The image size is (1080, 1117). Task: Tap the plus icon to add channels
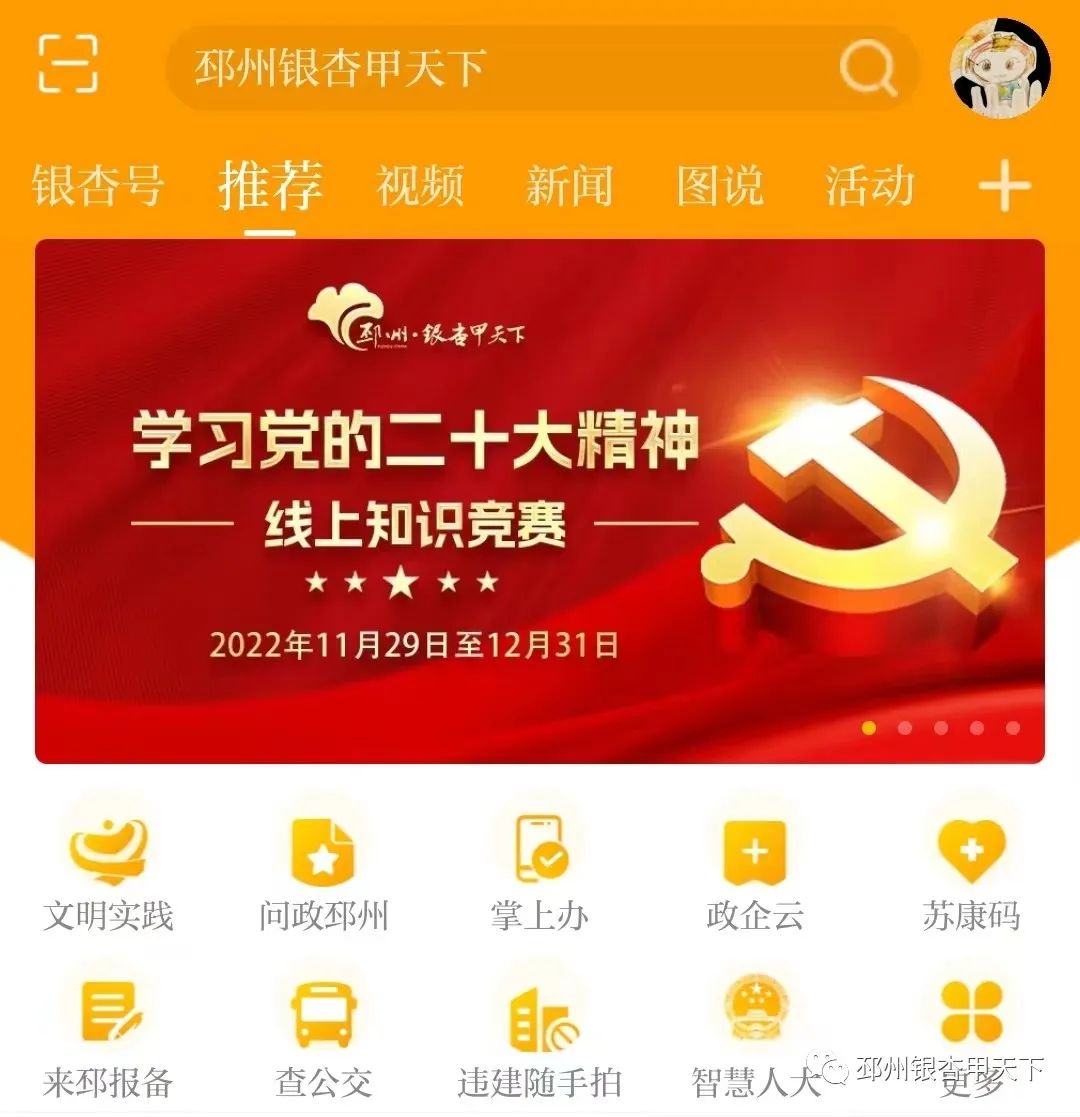click(x=1003, y=187)
